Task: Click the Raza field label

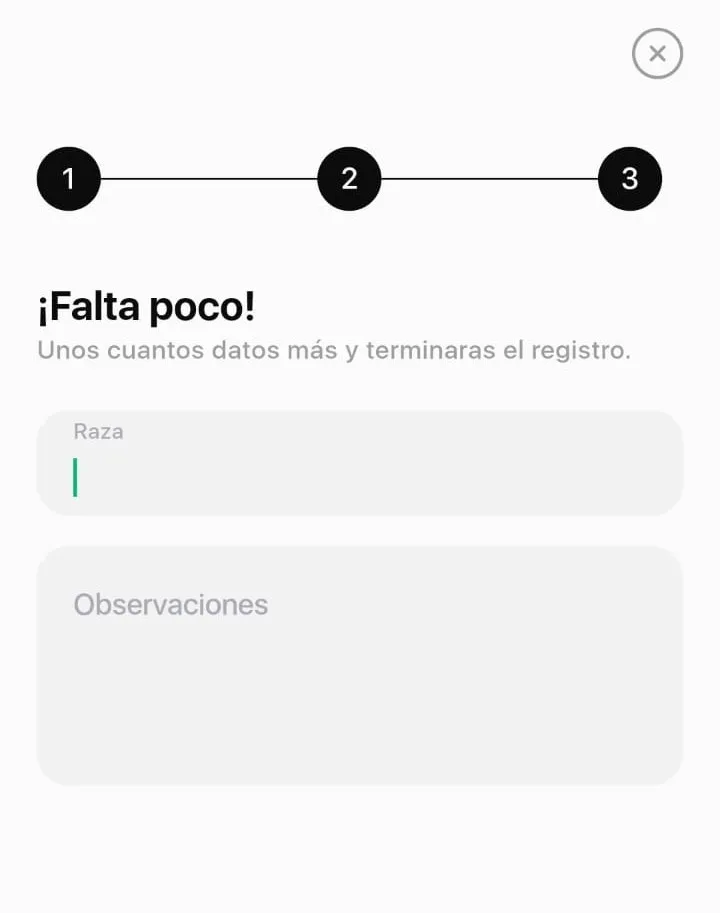Action: 97,432
